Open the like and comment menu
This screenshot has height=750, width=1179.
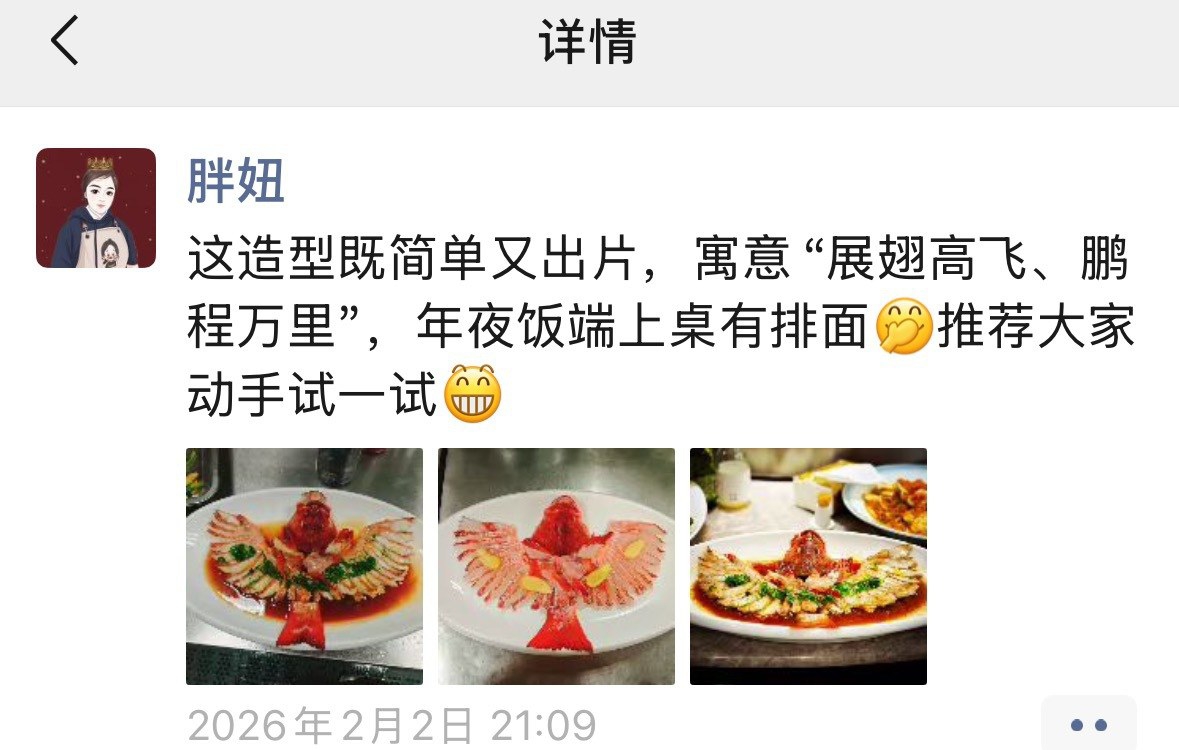pyautogui.click(x=1088, y=725)
